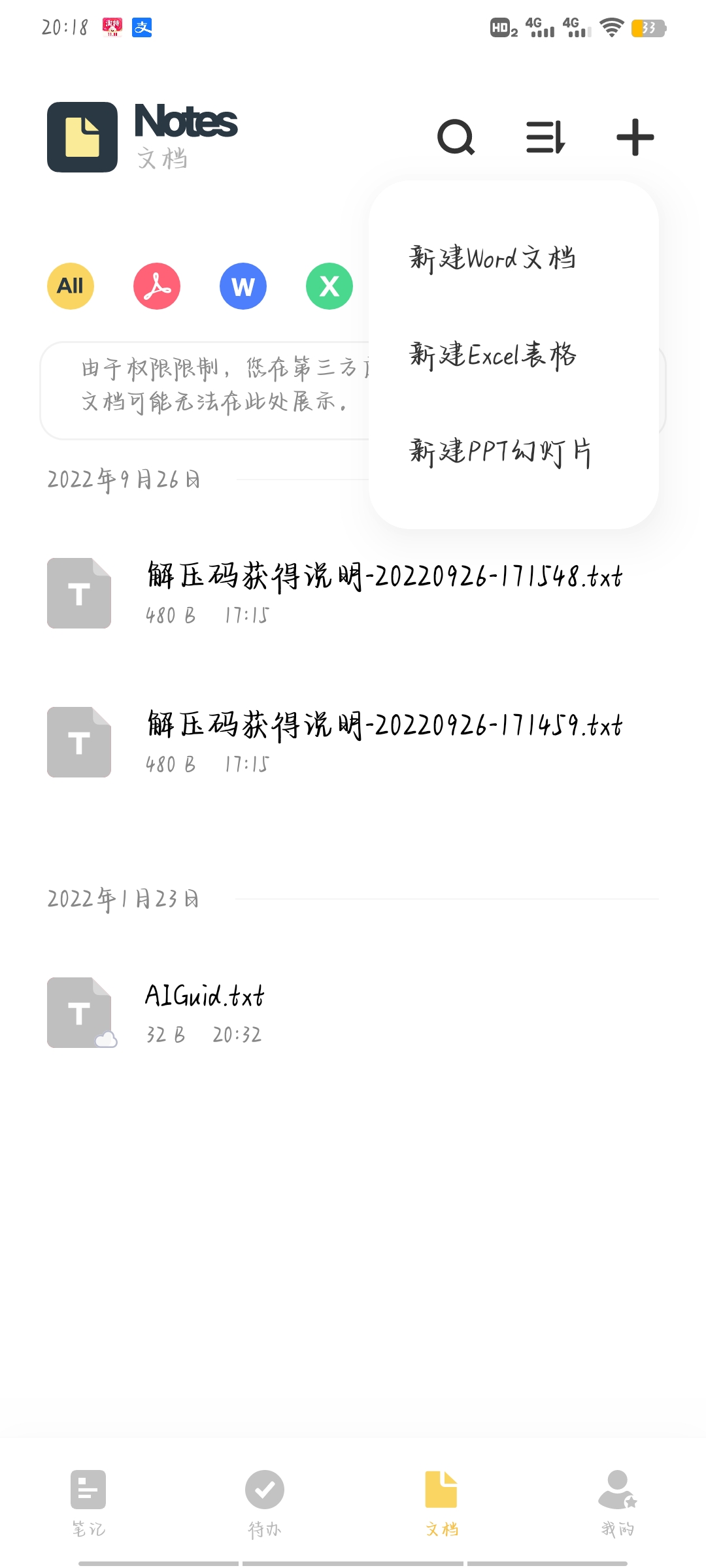This screenshot has height=1568, width=706.
Task: Show only Word documents filter
Action: pyautogui.click(x=243, y=286)
